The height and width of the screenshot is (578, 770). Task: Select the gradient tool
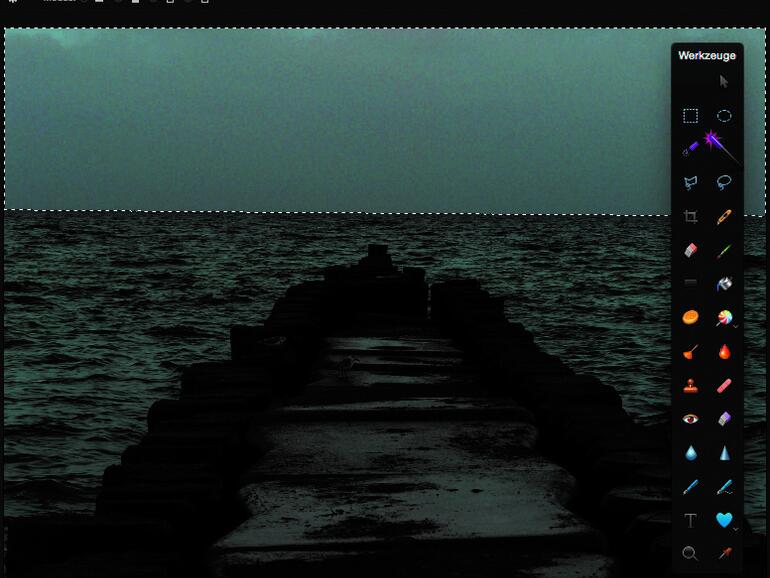click(x=690, y=284)
